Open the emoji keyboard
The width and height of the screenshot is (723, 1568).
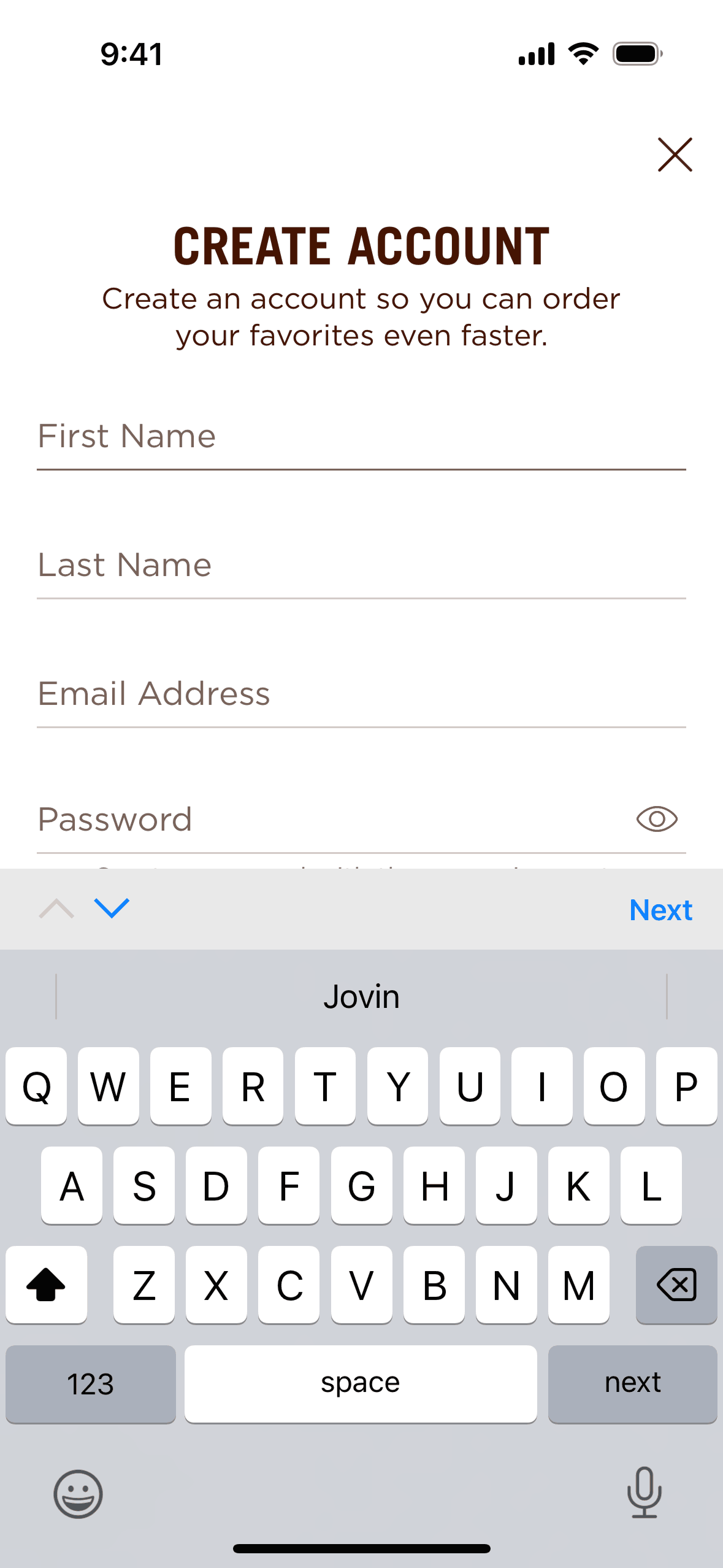(78, 1493)
